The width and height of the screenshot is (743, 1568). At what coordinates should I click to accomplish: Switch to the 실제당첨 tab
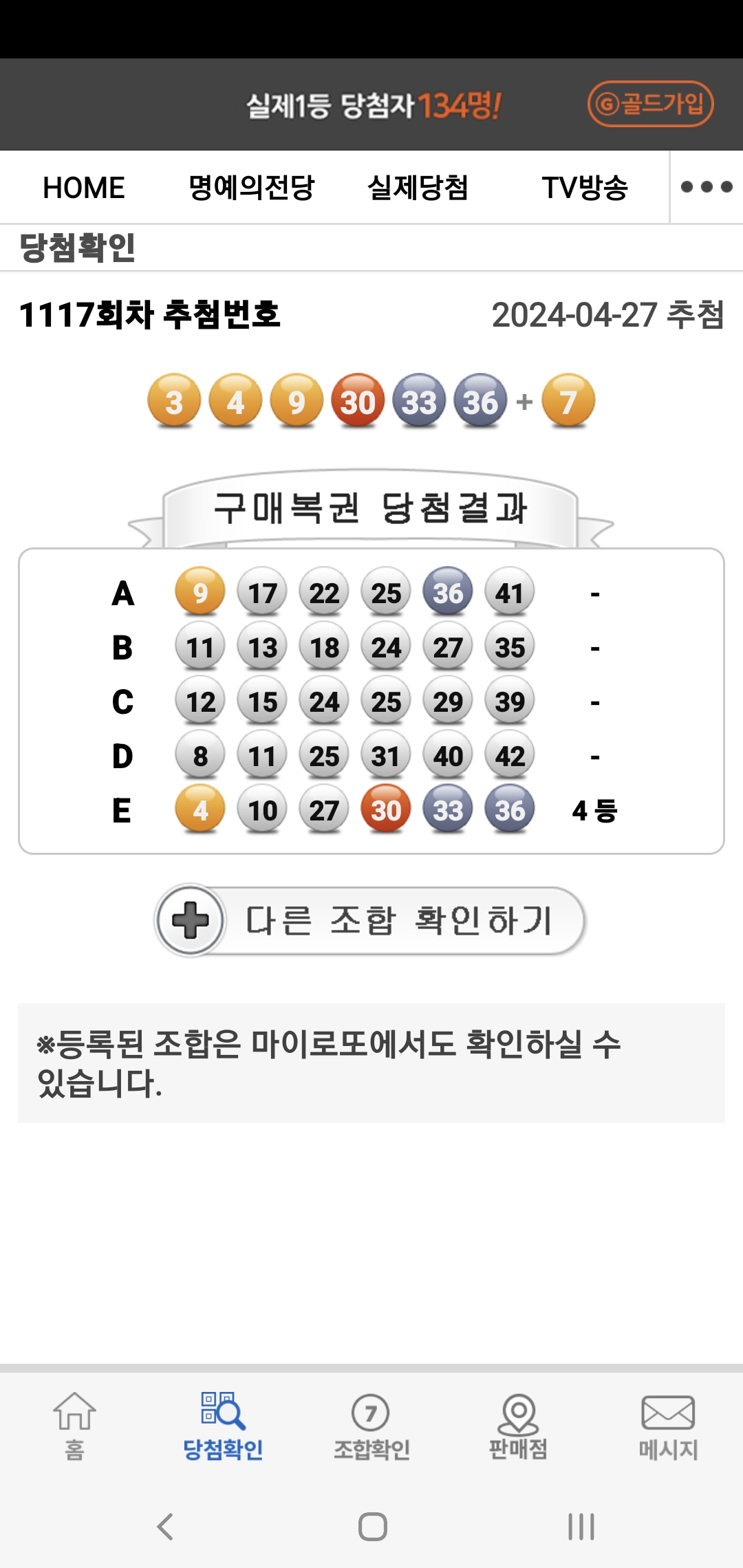click(418, 188)
